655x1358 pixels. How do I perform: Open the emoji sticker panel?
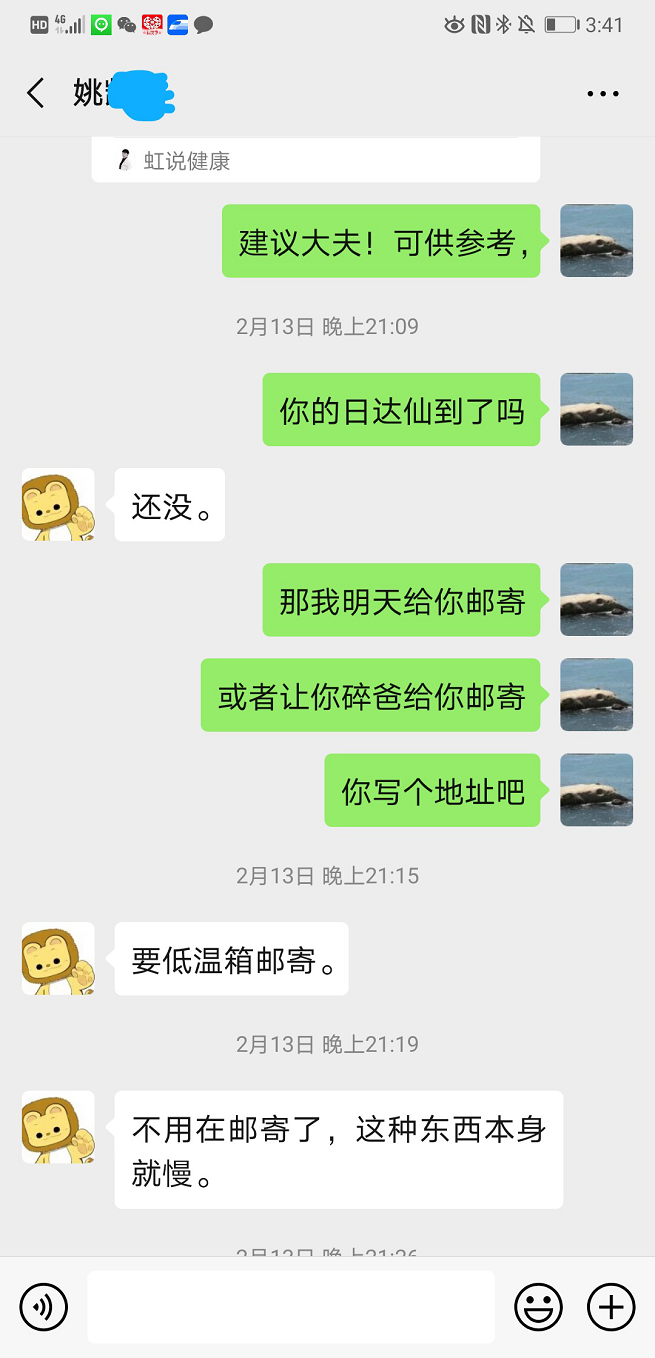point(538,1306)
